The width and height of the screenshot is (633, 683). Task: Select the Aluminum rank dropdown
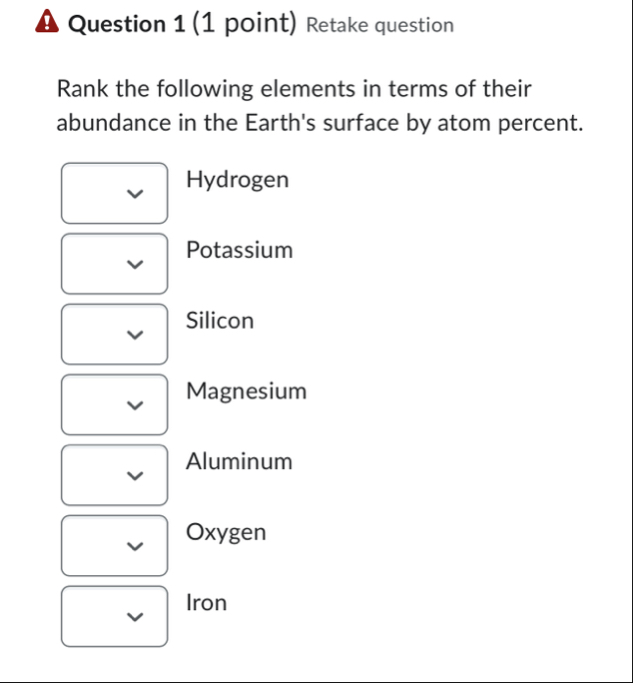tap(115, 475)
